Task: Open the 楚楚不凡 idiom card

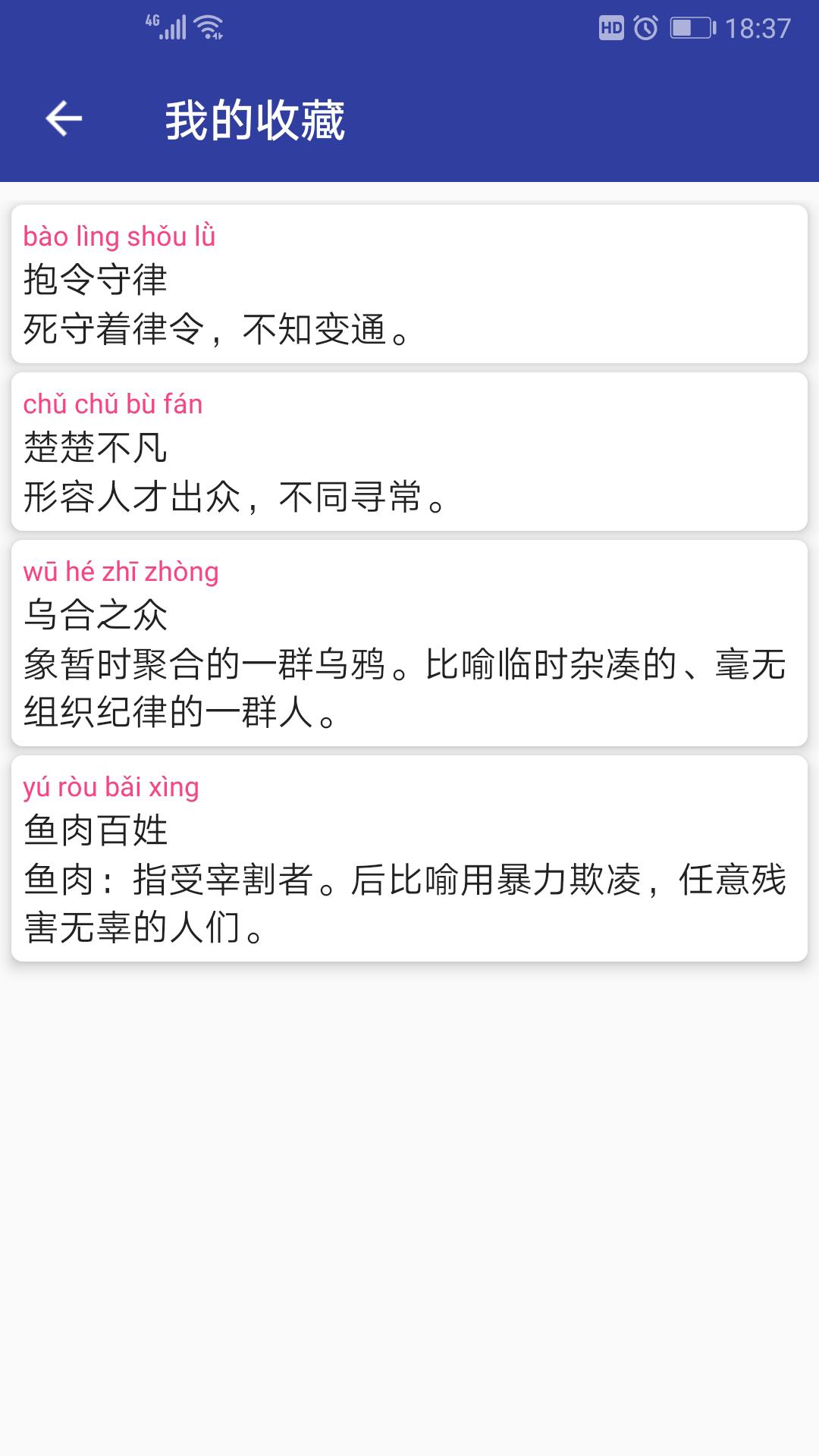Action: [x=409, y=451]
